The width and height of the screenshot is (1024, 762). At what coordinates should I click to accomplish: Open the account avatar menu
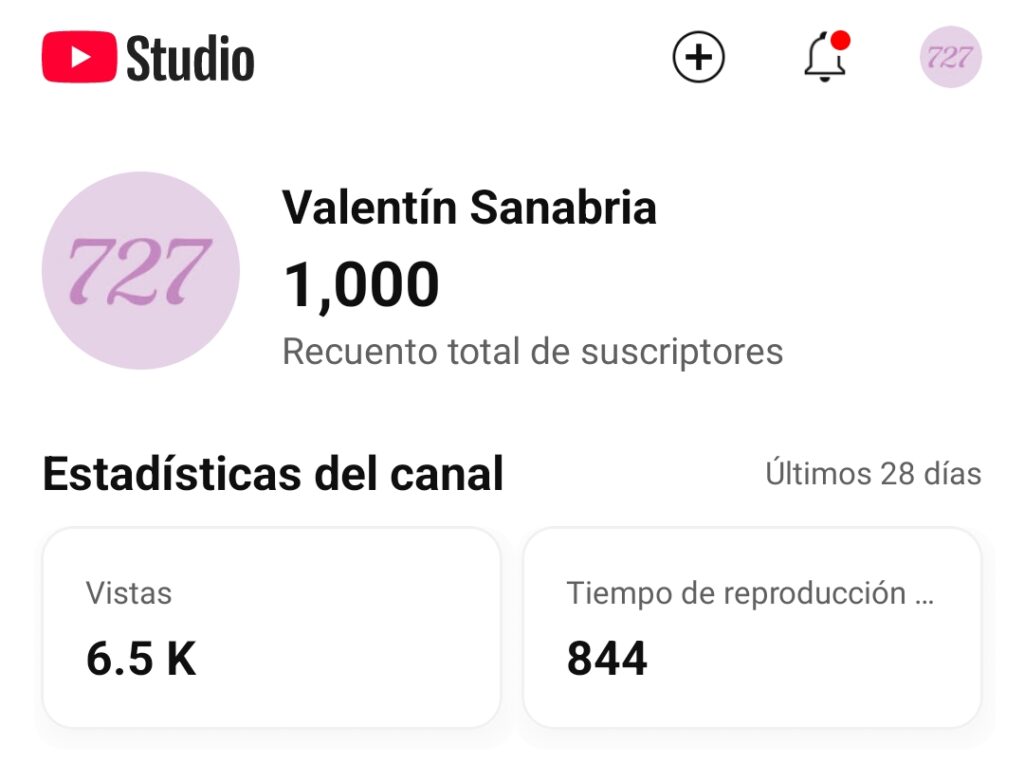pyautogui.click(x=950, y=57)
